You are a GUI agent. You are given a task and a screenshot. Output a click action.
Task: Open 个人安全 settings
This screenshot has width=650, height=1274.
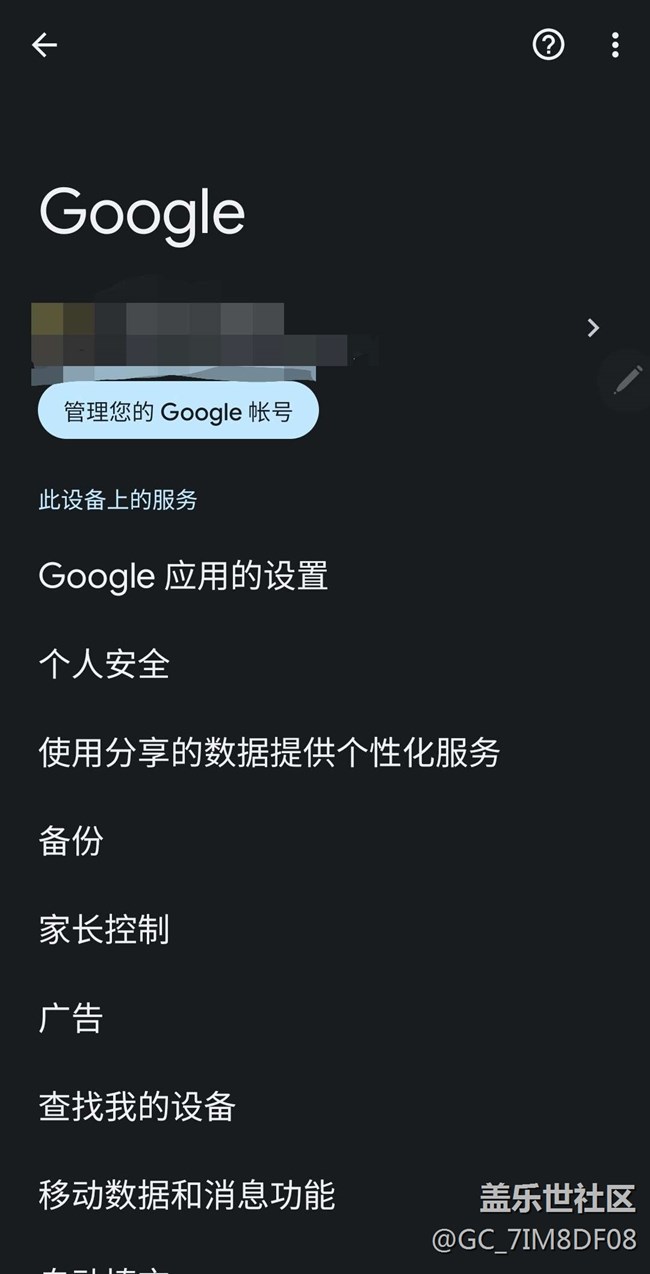pos(104,664)
